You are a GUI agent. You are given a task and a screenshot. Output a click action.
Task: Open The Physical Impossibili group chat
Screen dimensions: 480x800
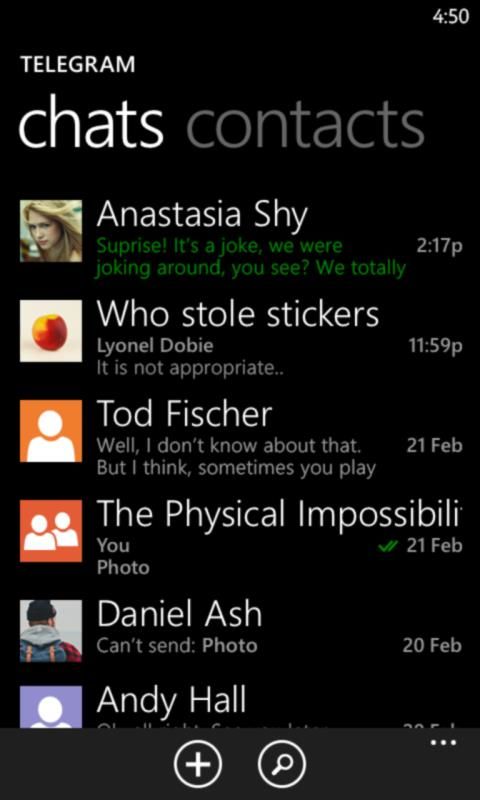pos(241,538)
